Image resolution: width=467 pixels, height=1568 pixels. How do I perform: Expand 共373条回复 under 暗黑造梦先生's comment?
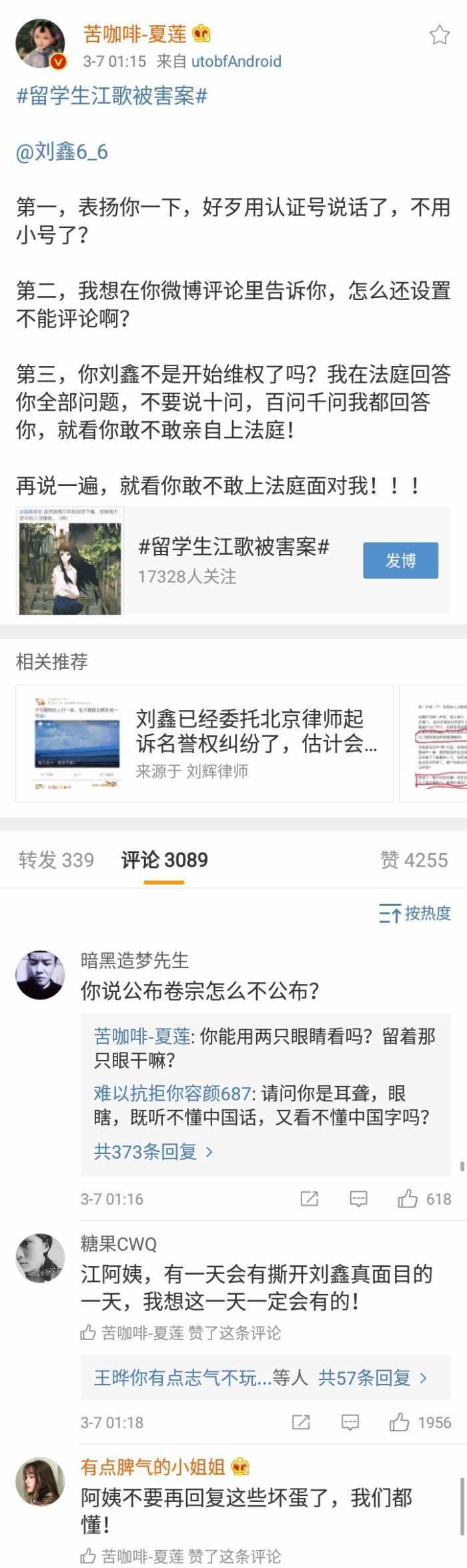click(153, 1151)
